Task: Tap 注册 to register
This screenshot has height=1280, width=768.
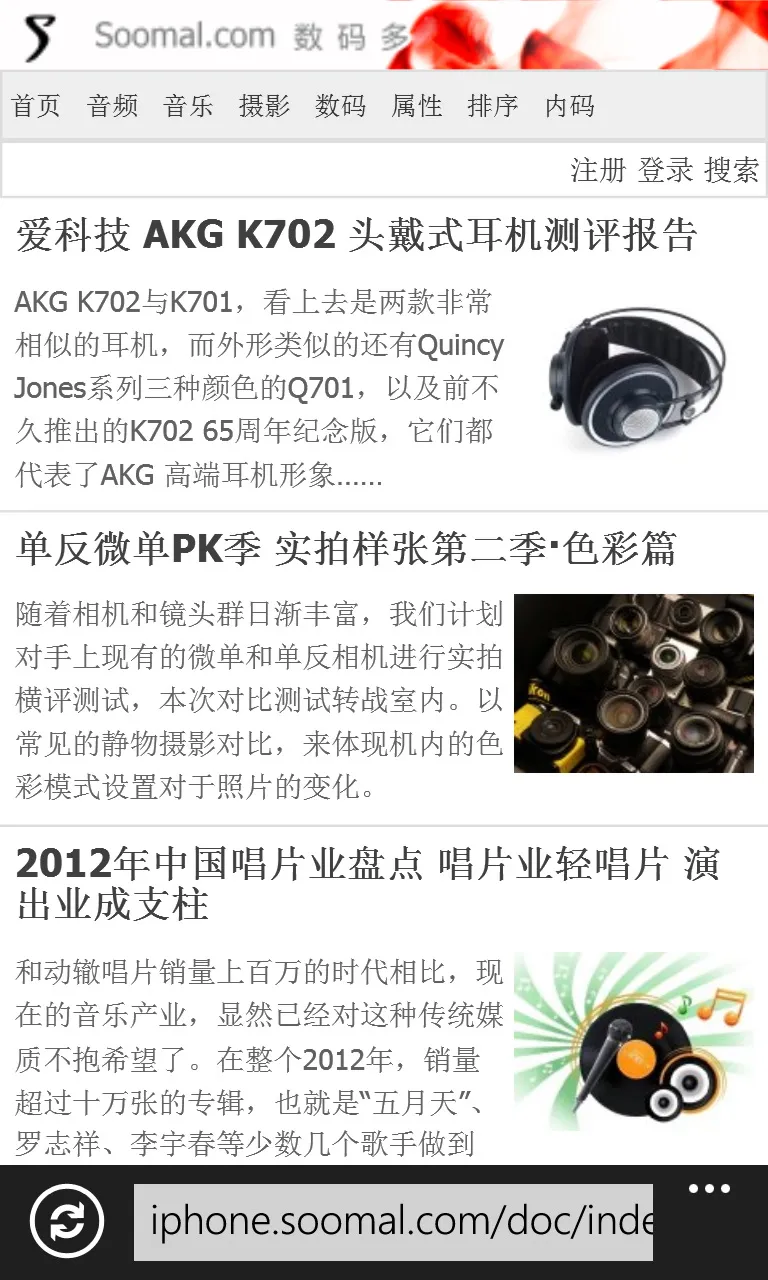Action: tap(598, 170)
